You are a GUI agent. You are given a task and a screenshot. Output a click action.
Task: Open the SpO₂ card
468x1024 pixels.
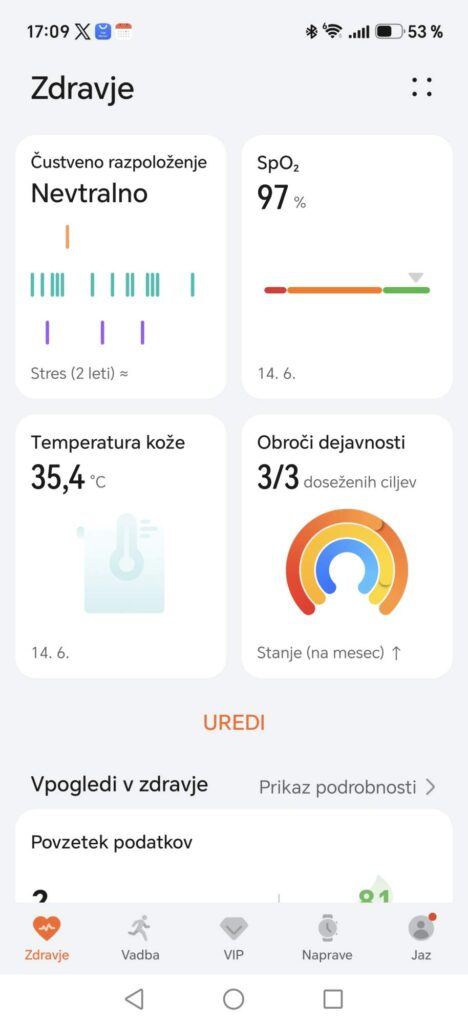[x=347, y=267]
